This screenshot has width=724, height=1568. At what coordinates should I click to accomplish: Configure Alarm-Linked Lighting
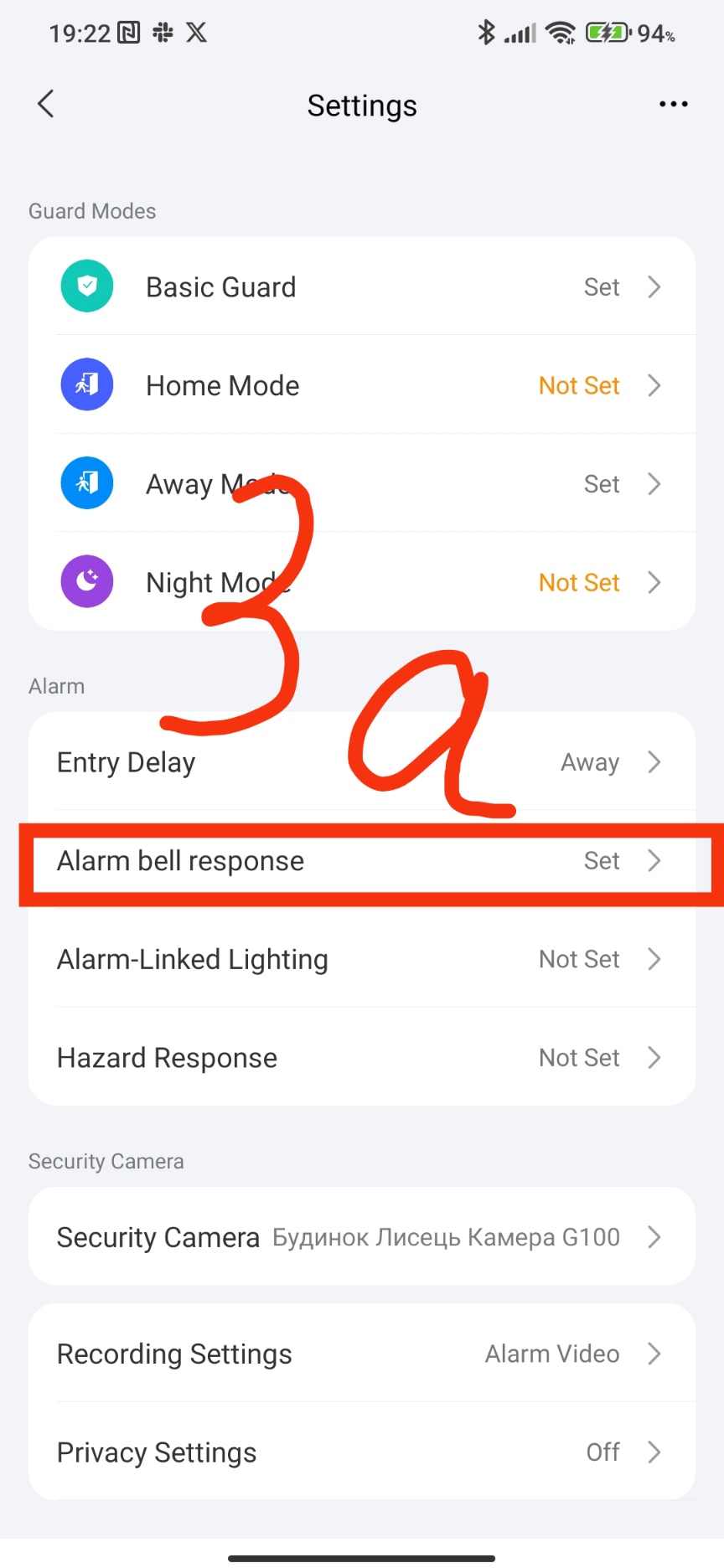362,959
